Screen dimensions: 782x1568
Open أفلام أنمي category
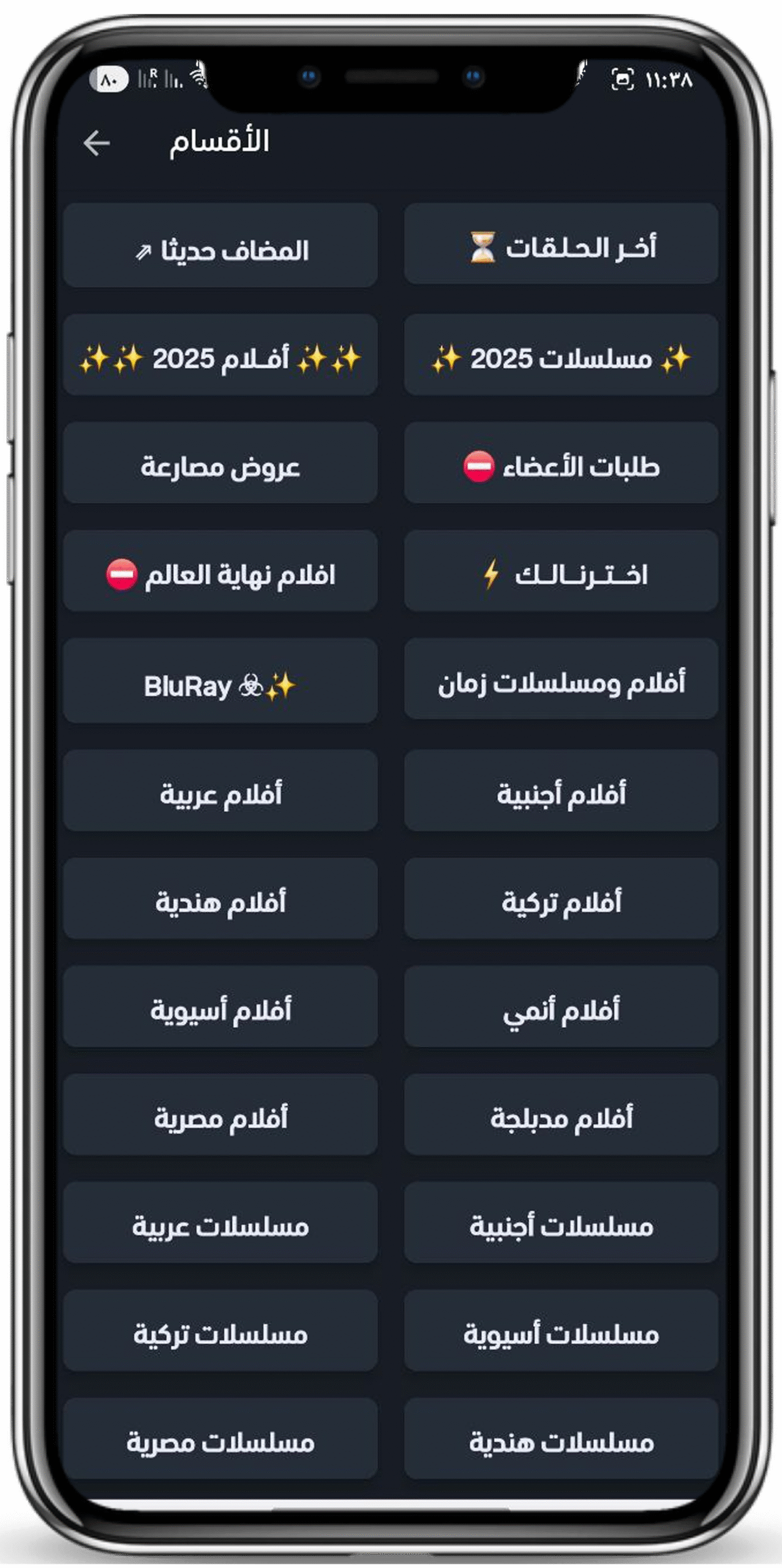tap(561, 1006)
